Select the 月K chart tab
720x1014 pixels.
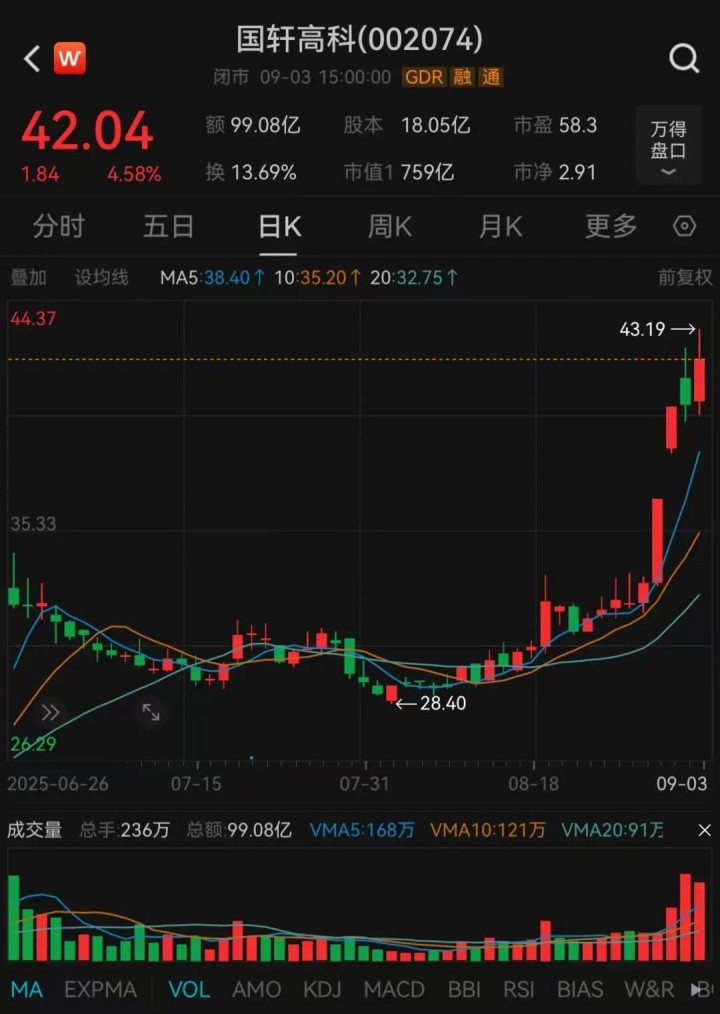[x=500, y=226]
